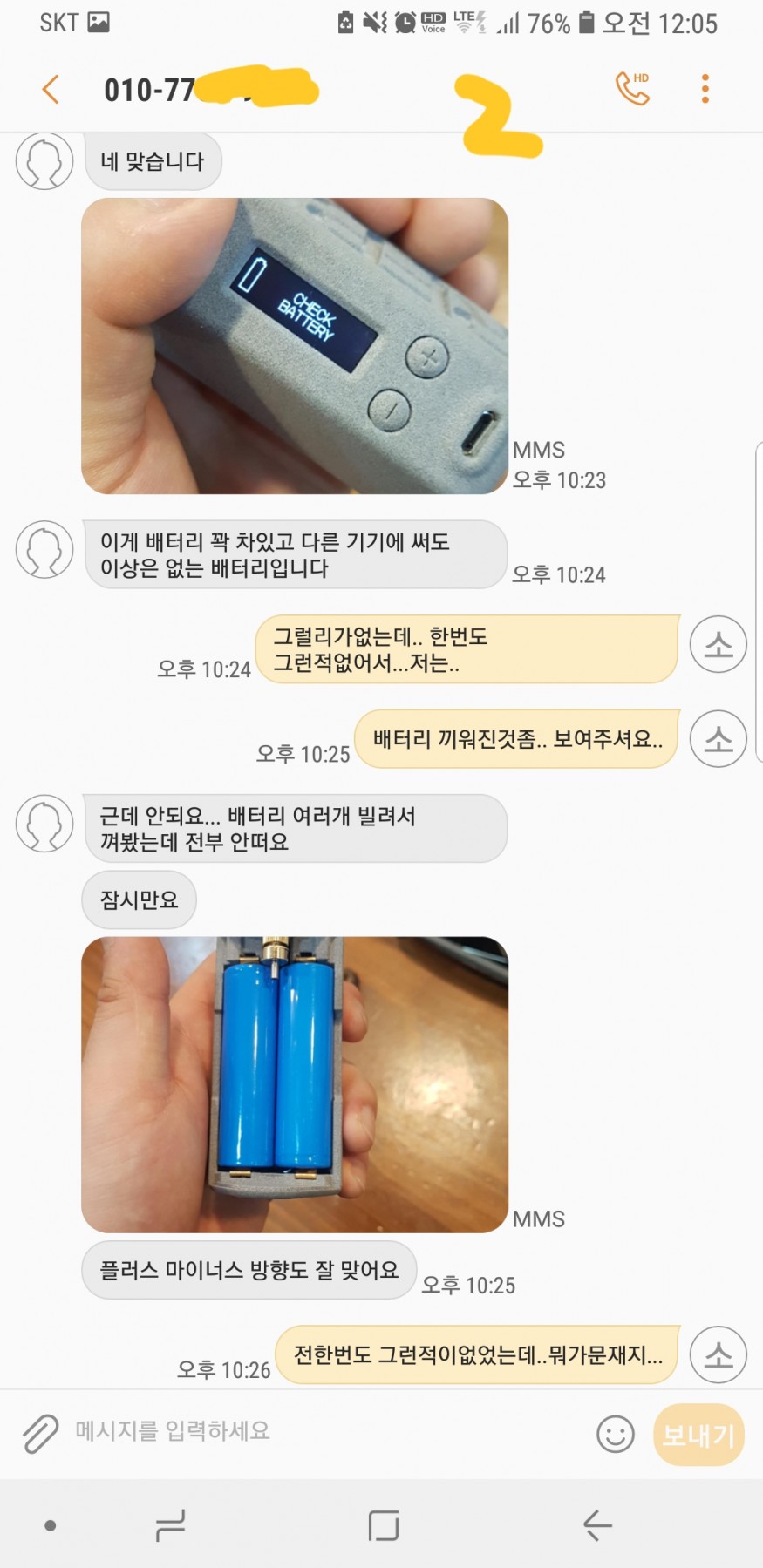Open the CHECK BATTERY photo attachment
This screenshot has width=763, height=1568.
tap(295, 346)
